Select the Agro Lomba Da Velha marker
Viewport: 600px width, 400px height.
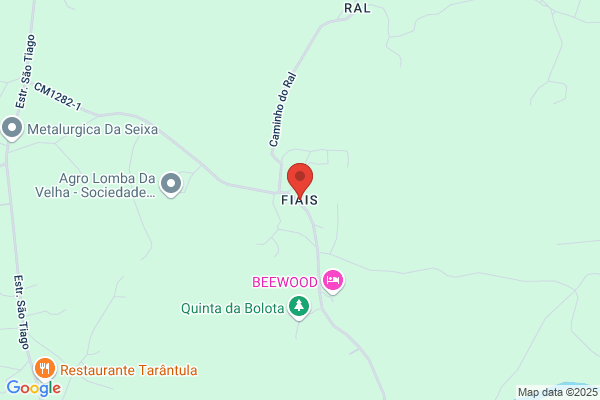pyautogui.click(x=171, y=183)
